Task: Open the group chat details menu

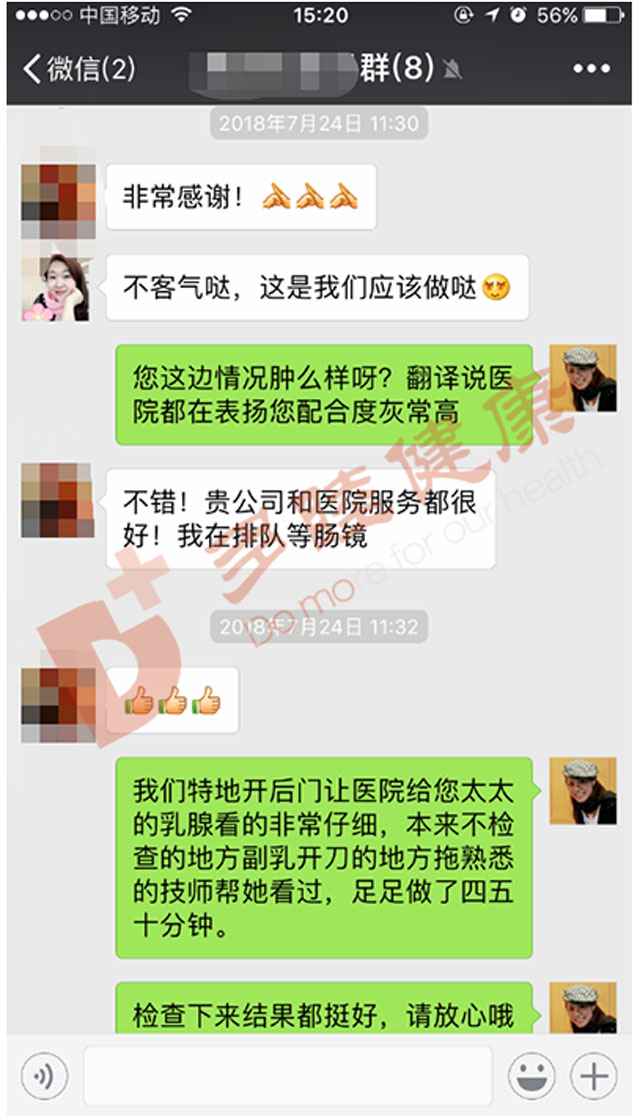Action: [591, 69]
